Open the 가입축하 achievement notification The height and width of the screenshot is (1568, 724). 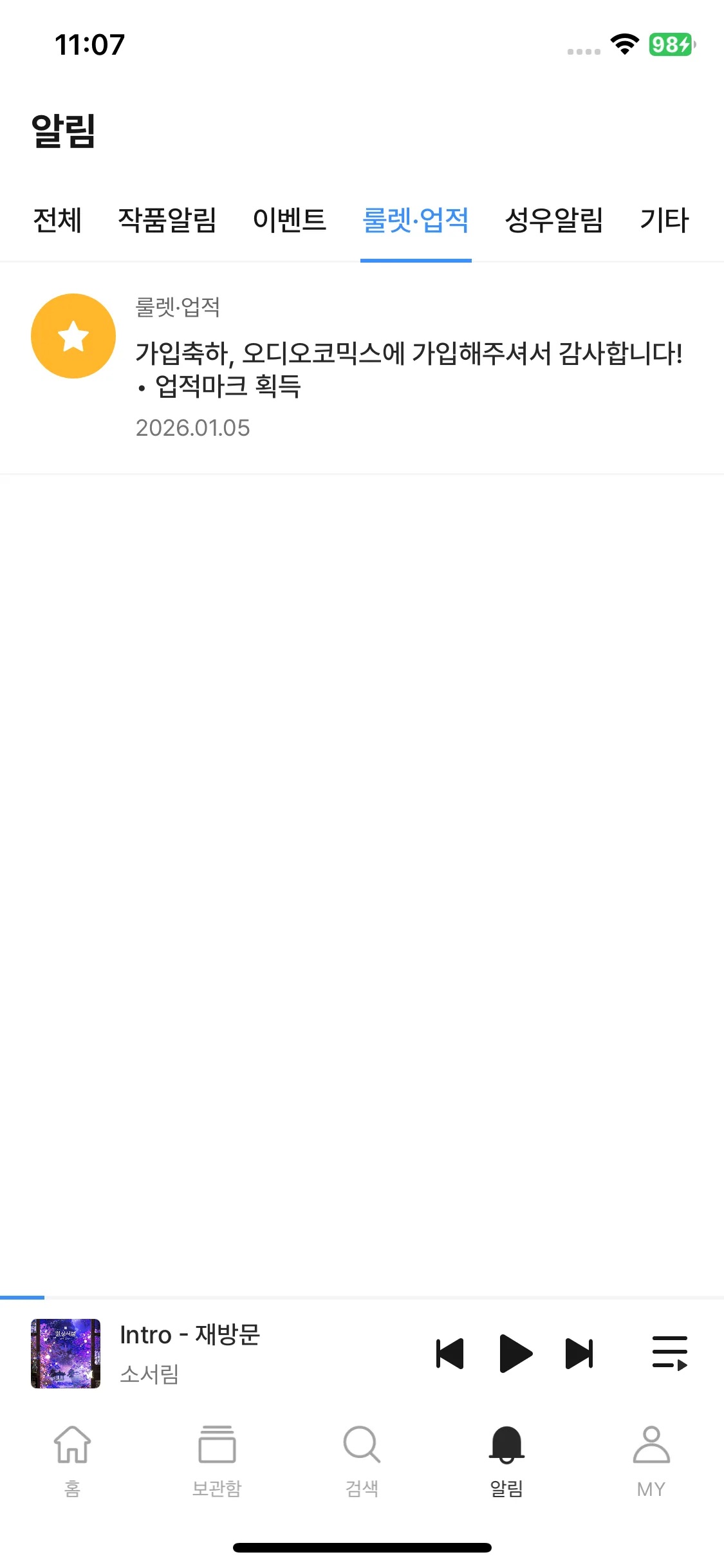(x=386, y=368)
